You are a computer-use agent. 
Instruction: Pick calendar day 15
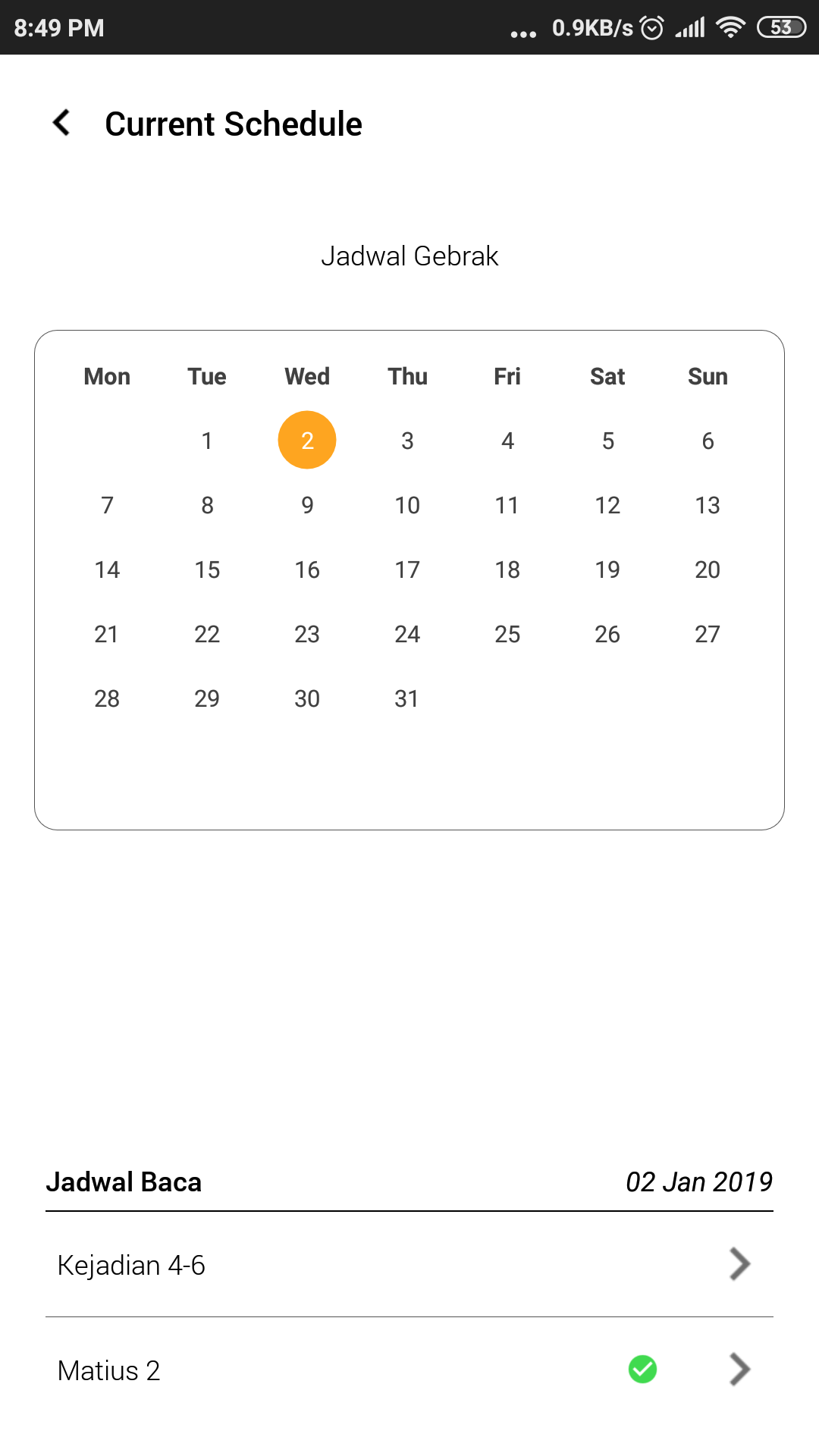tap(207, 570)
